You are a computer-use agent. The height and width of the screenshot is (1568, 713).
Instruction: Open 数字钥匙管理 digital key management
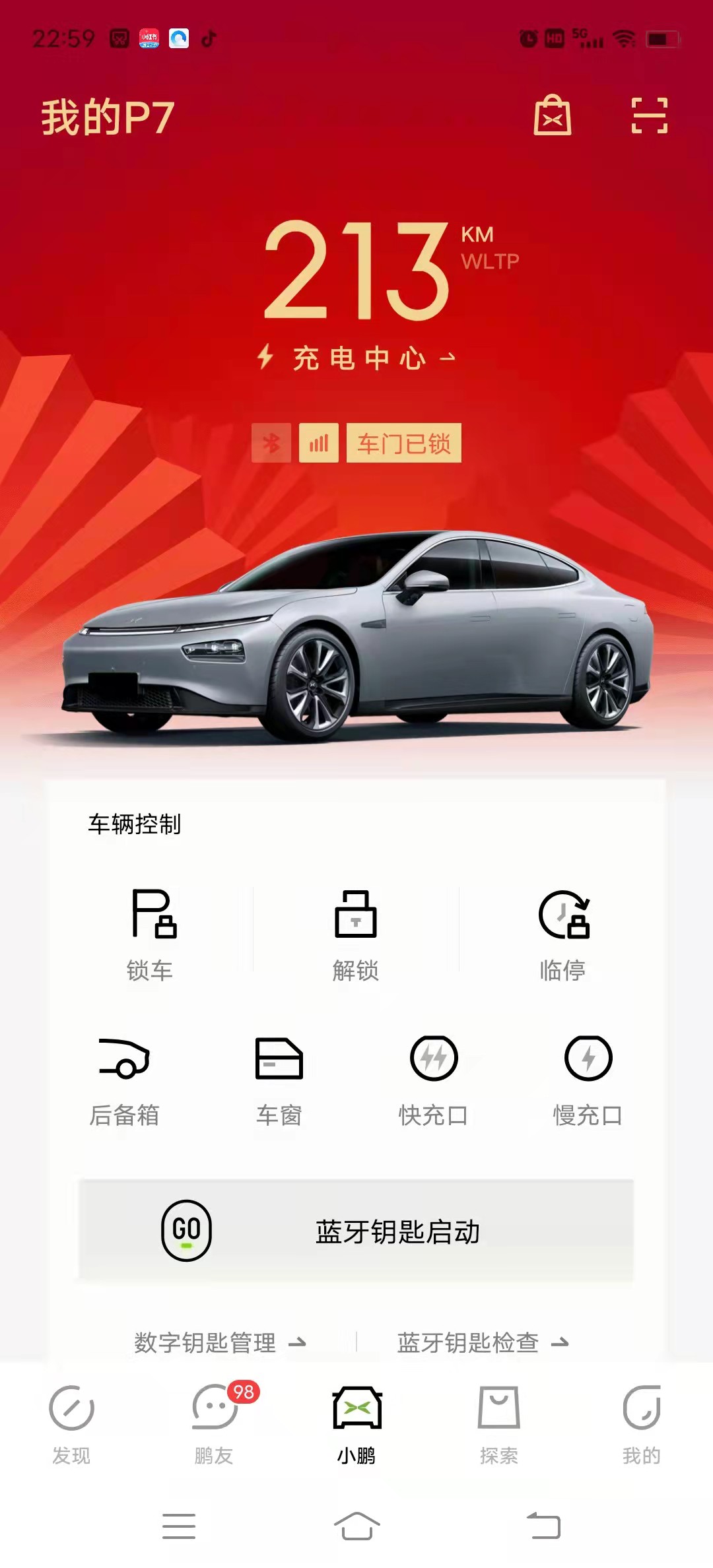tap(220, 1342)
